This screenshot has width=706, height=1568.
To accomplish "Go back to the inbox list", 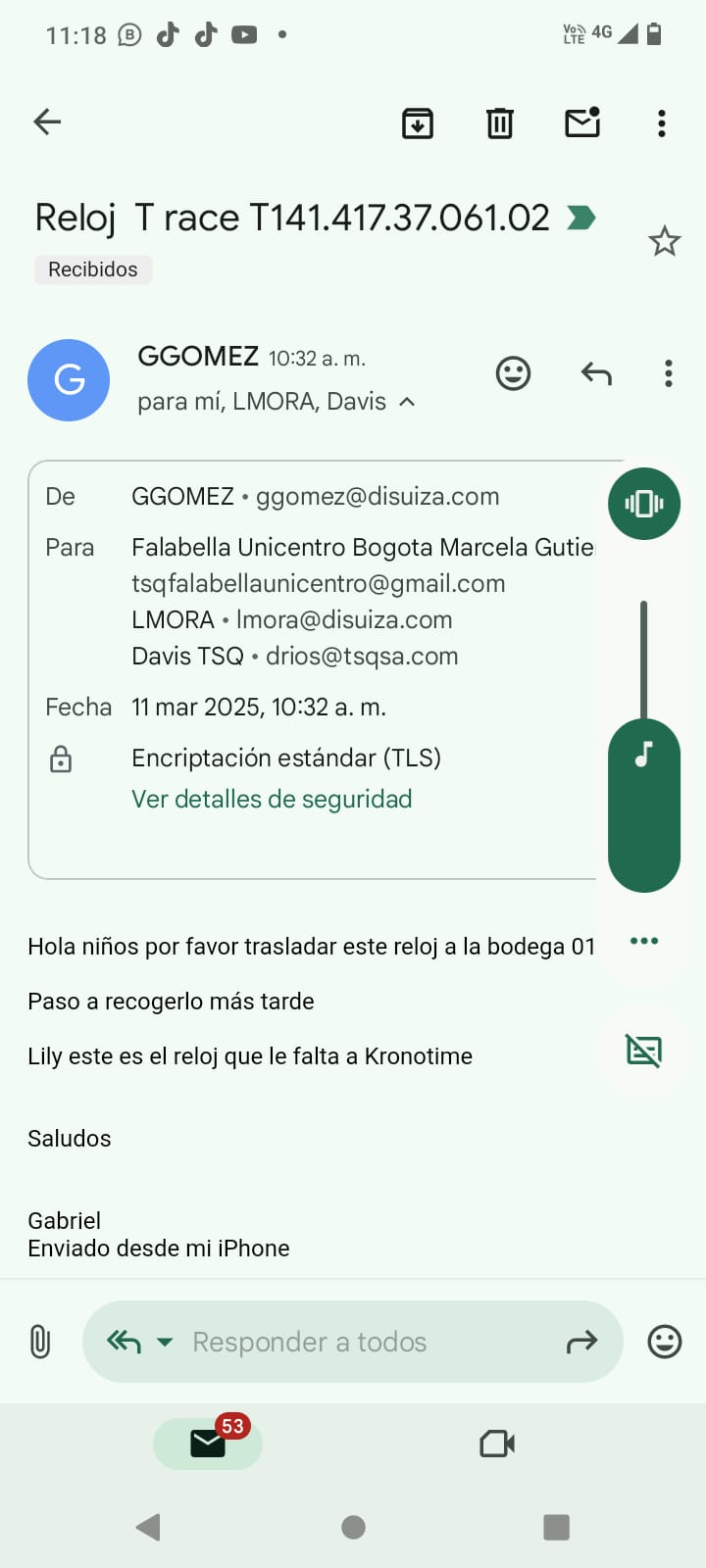I will point(47,122).
